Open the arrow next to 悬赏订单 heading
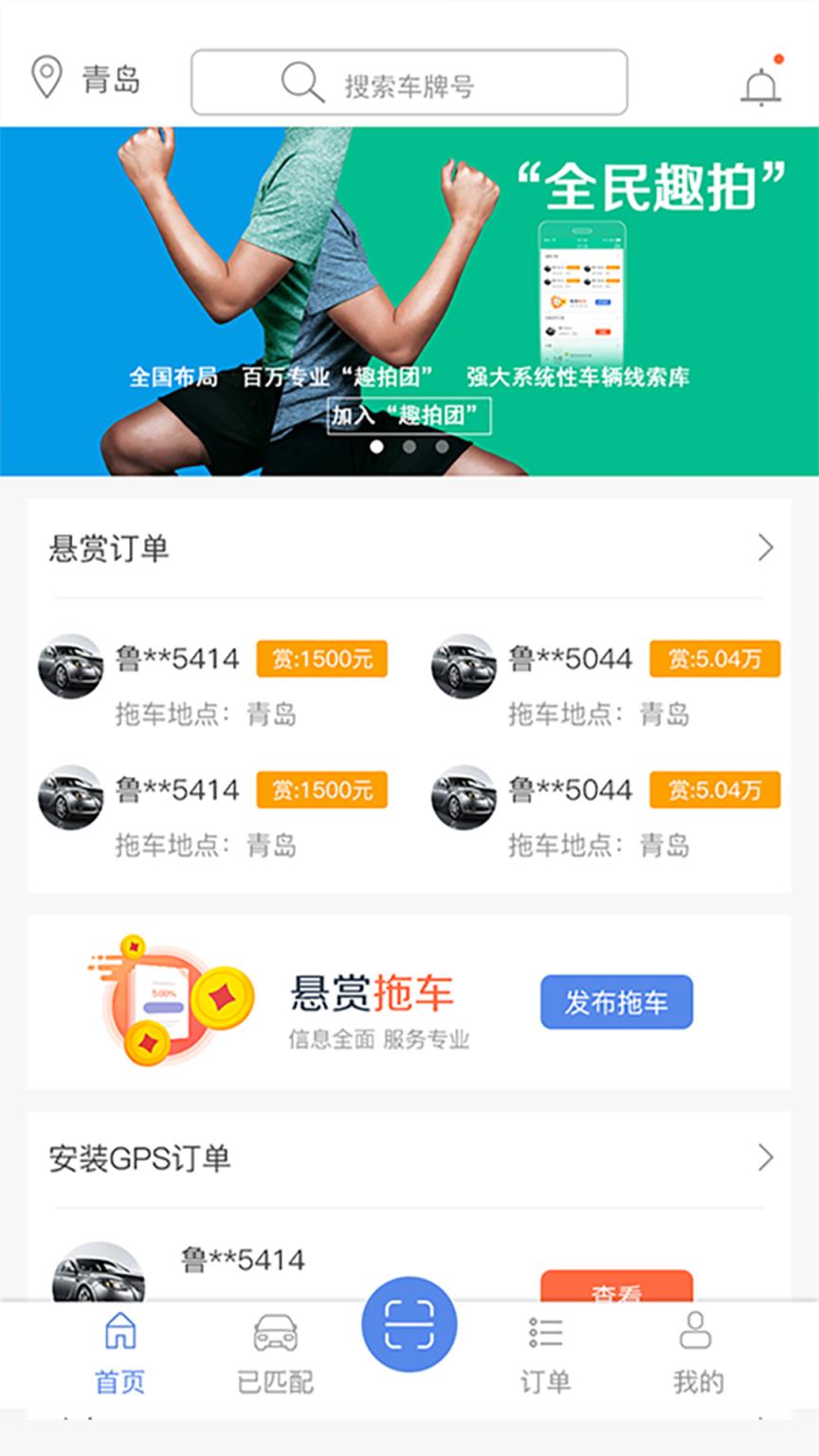The width and height of the screenshot is (819, 1456). tap(765, 548)
